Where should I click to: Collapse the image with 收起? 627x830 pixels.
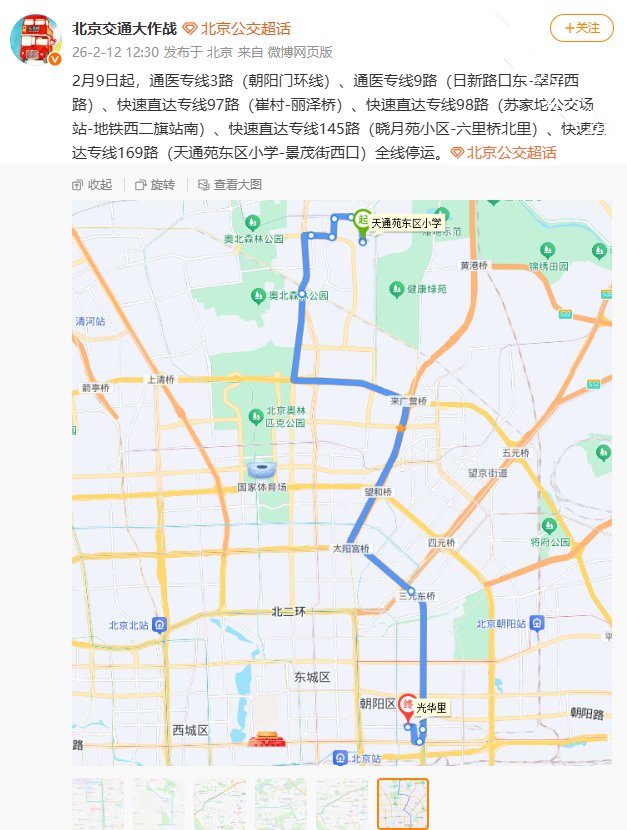click(92, 184)
